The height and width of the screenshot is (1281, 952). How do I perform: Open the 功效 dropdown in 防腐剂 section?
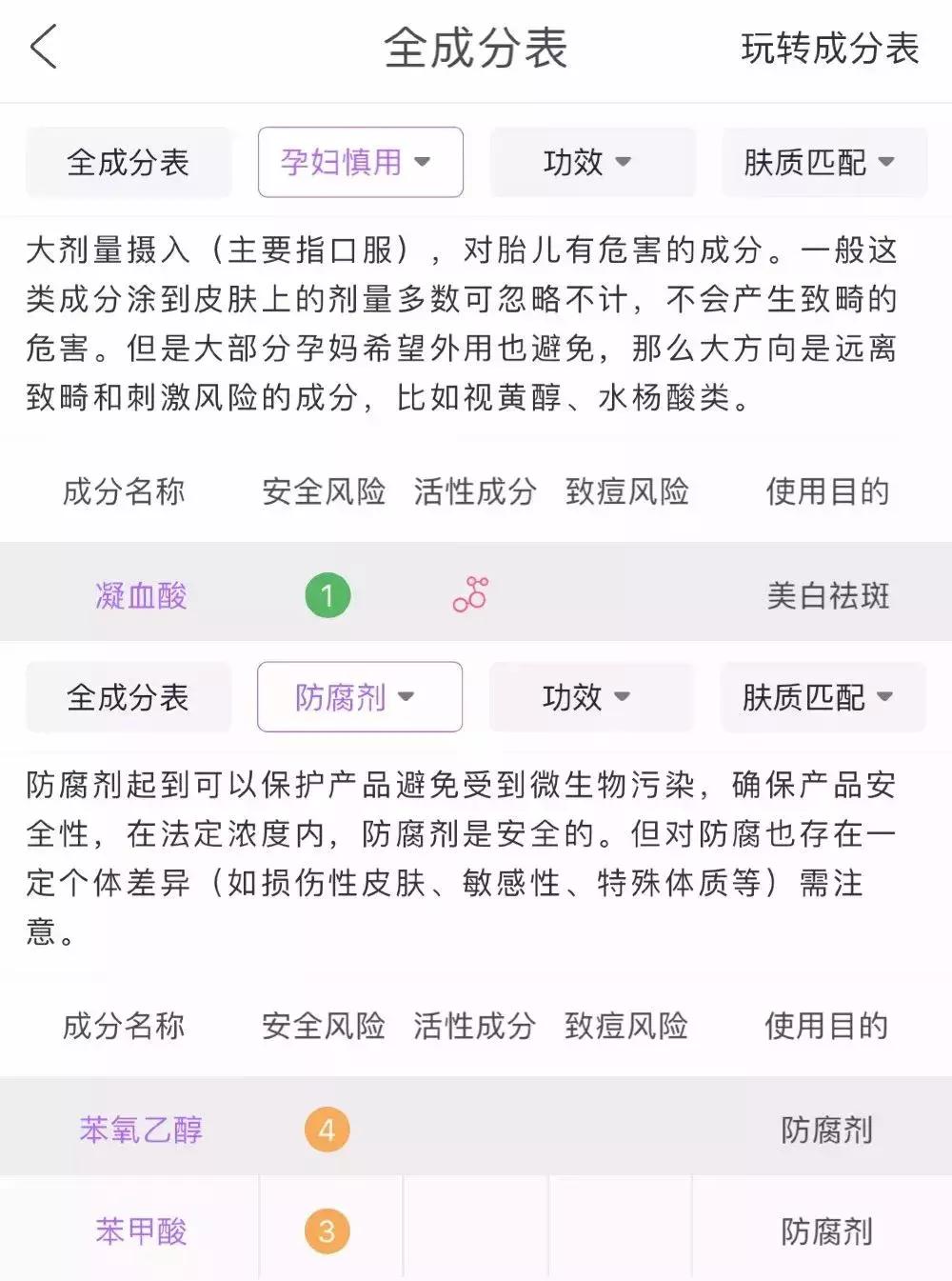[x=591, y=697]
